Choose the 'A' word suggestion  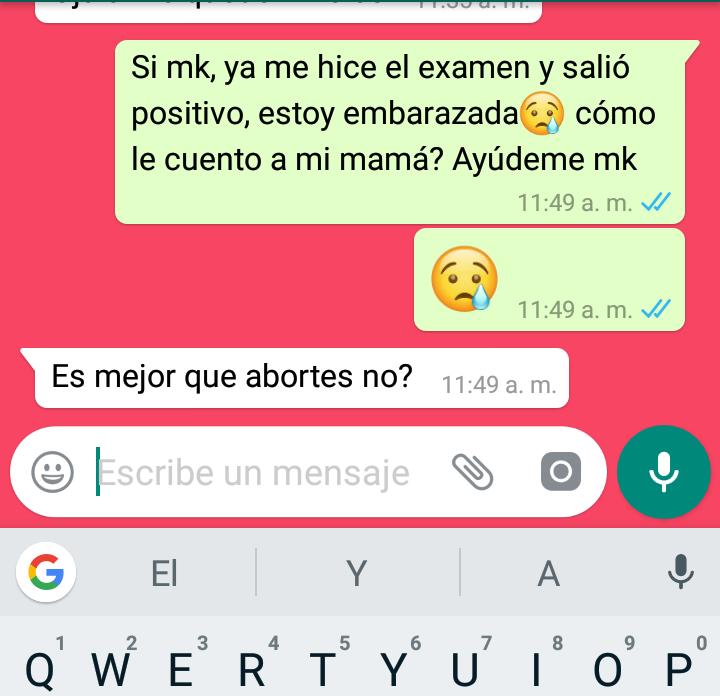548,573
